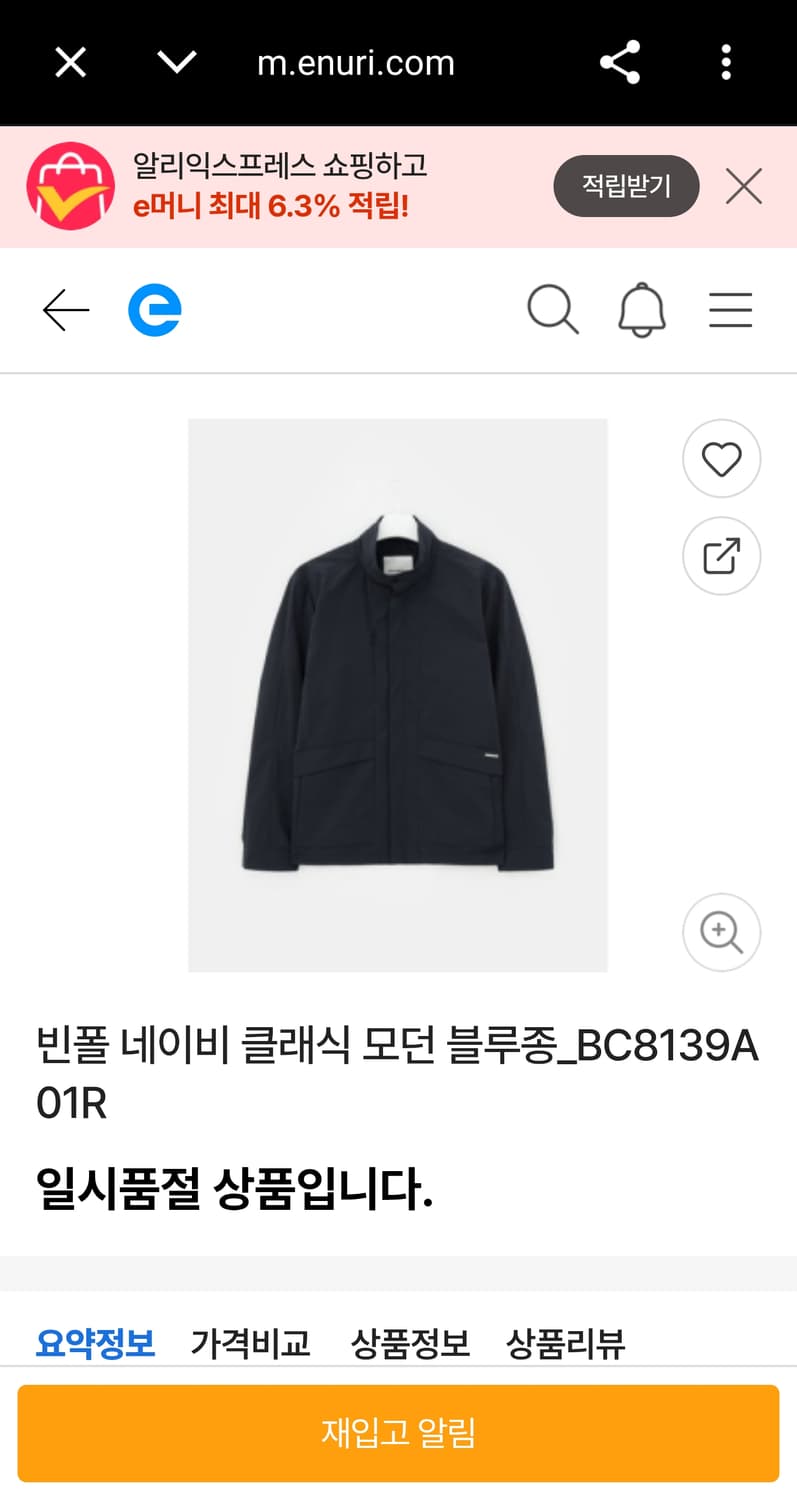Open the hamburger menu in the Enuri header
797x1500 pixels.
click(x=730, y=309)
